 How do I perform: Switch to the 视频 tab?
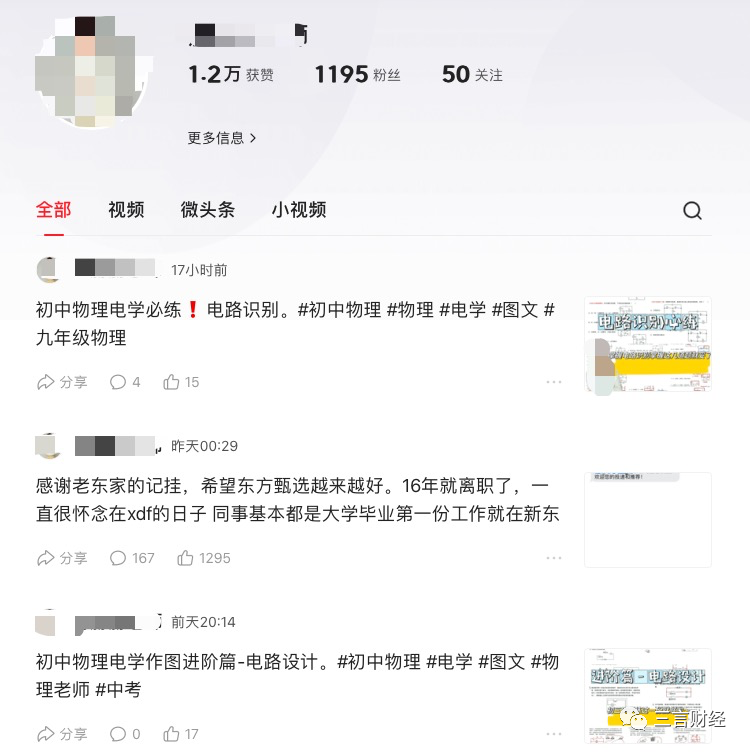126,210
